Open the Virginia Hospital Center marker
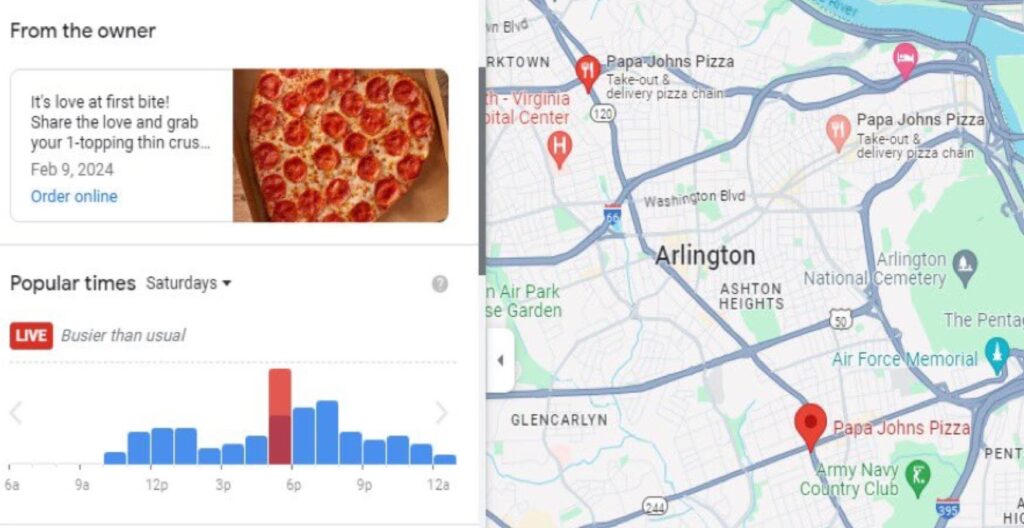 [560, 150]
